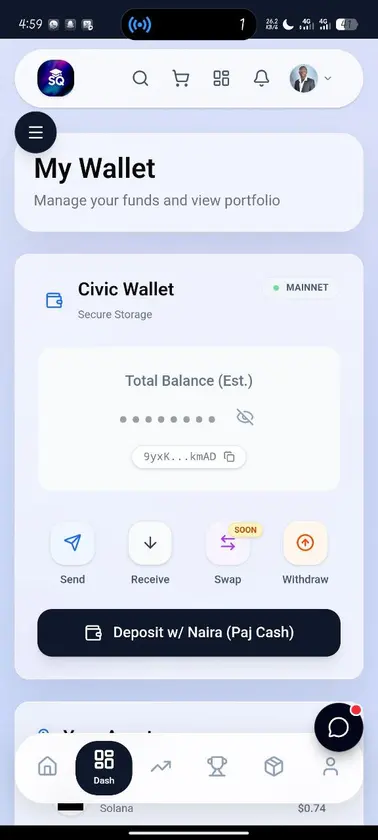This screenshot has width=378, height=840.
Task: Switch to the trending chart tab
Action: click(161, 767)
